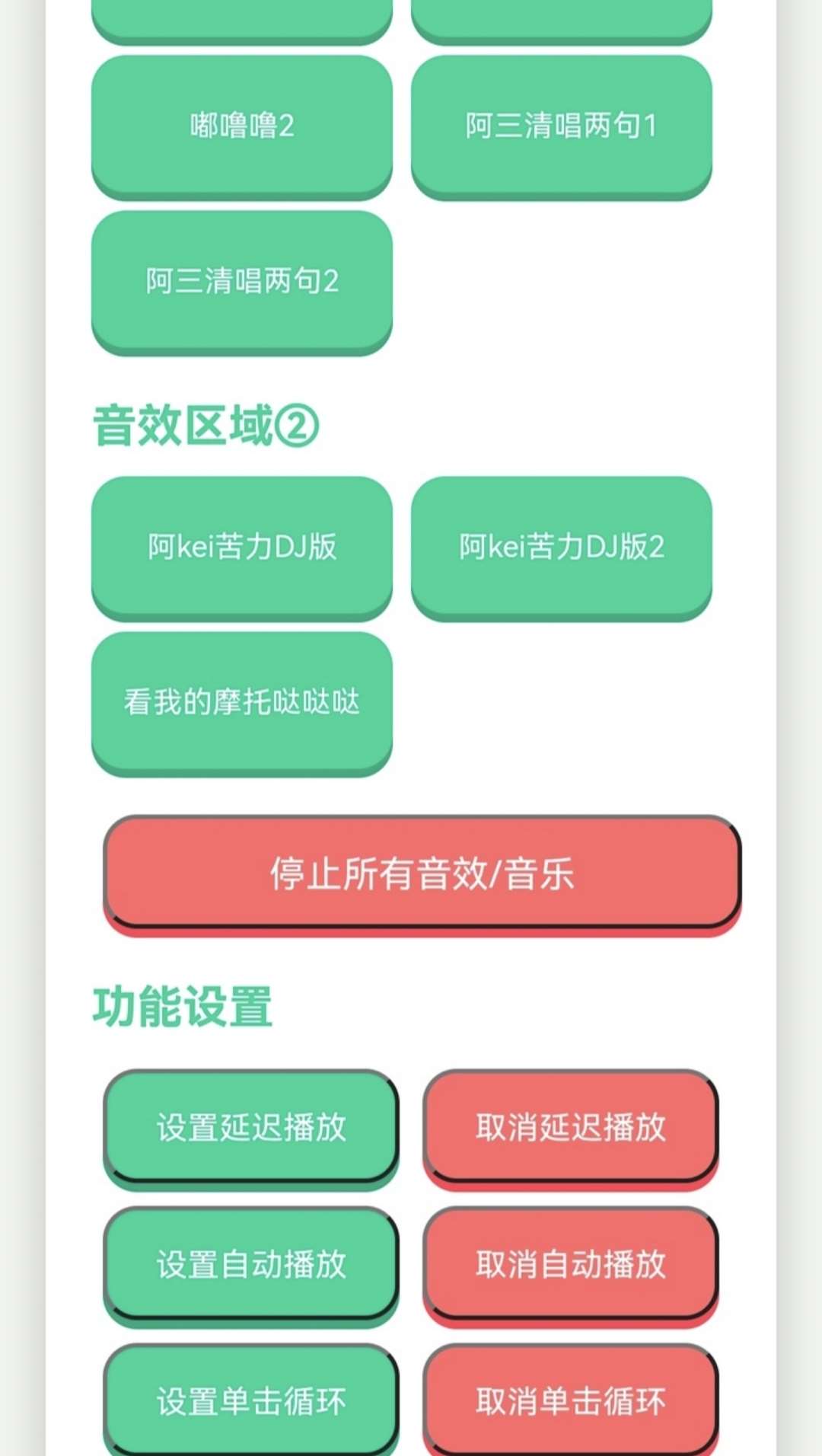Tap 取消延迟播放 button
Image resolution: width=822 pixels, height=1456 pixels.
(x=571, y=1127)
